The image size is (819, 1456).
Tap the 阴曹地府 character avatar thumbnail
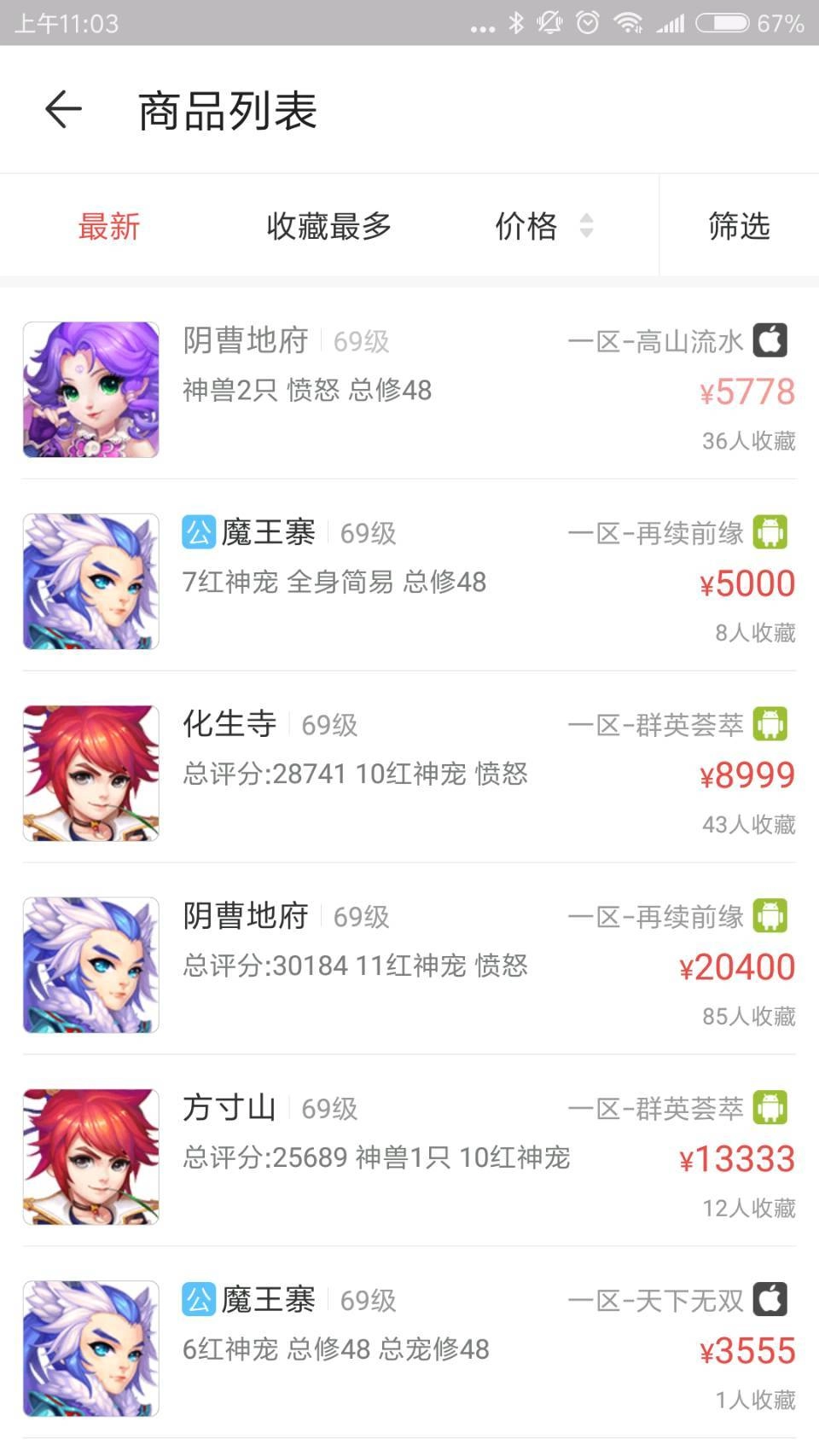point(90,389)
